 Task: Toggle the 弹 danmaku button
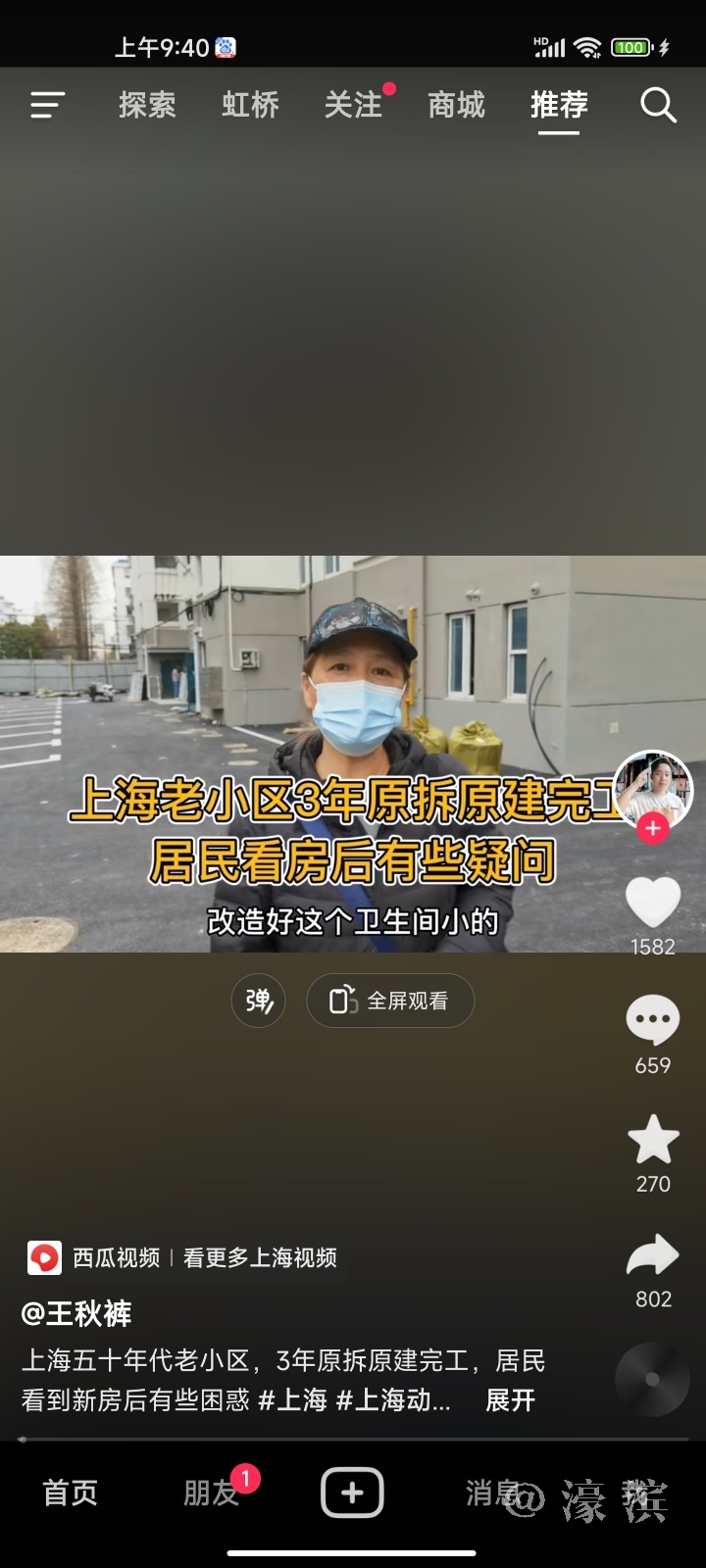[x=259, y=1001]
